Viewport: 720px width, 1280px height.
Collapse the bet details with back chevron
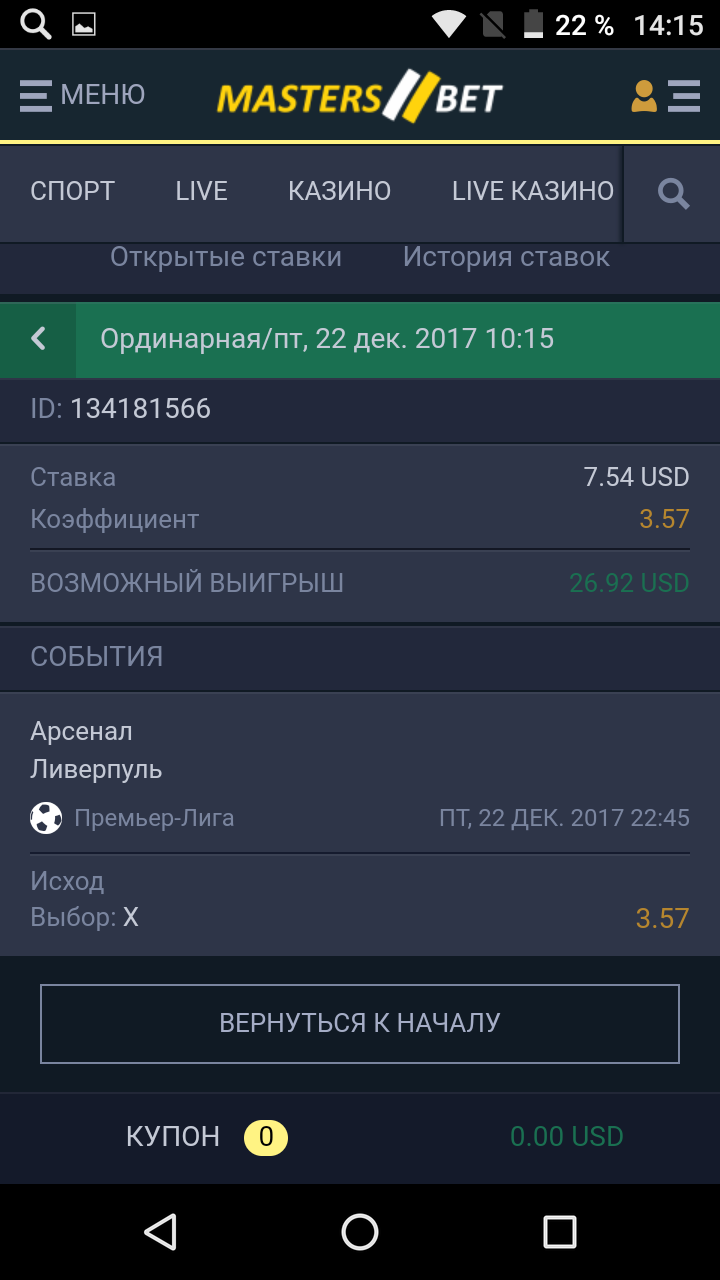(37, 339)
